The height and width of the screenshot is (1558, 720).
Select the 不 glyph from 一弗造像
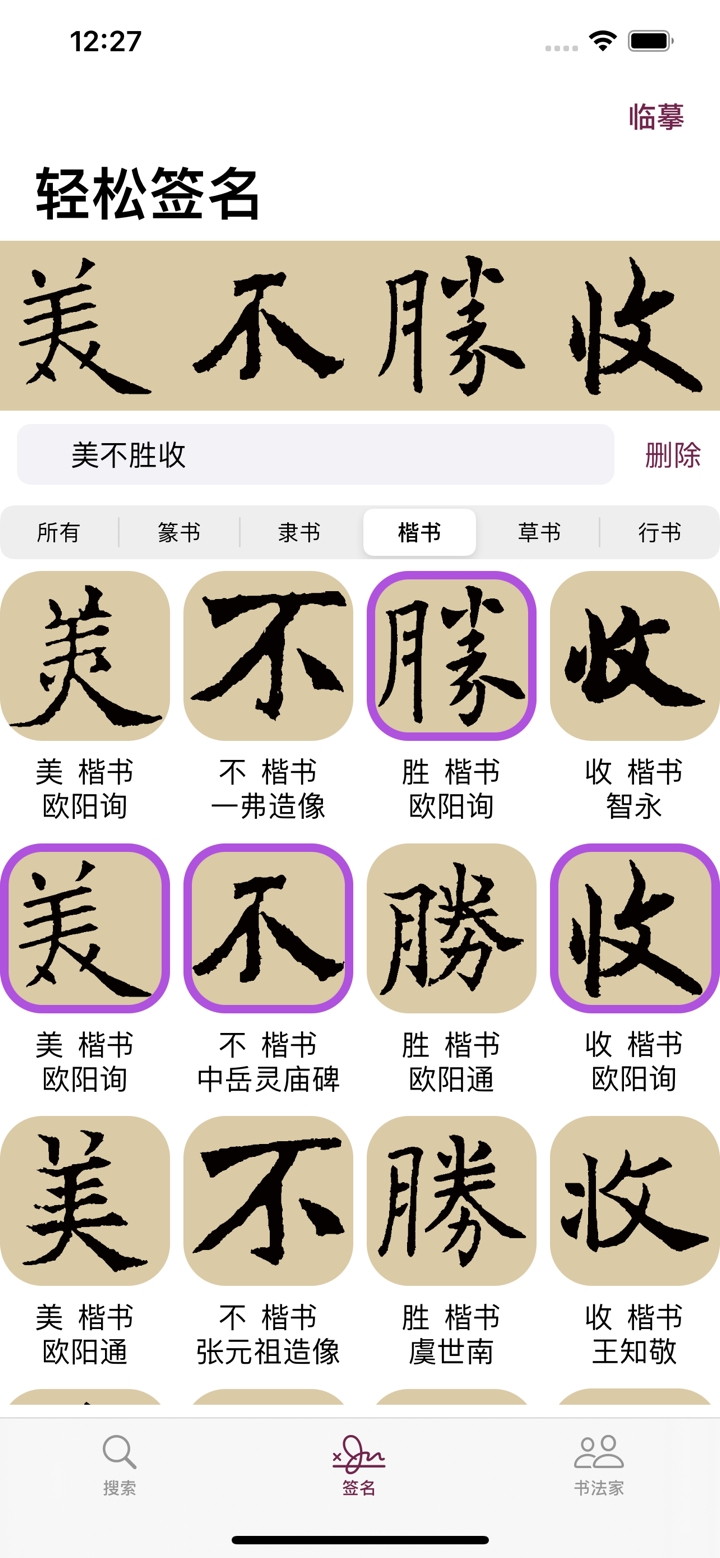pos(267,657)
